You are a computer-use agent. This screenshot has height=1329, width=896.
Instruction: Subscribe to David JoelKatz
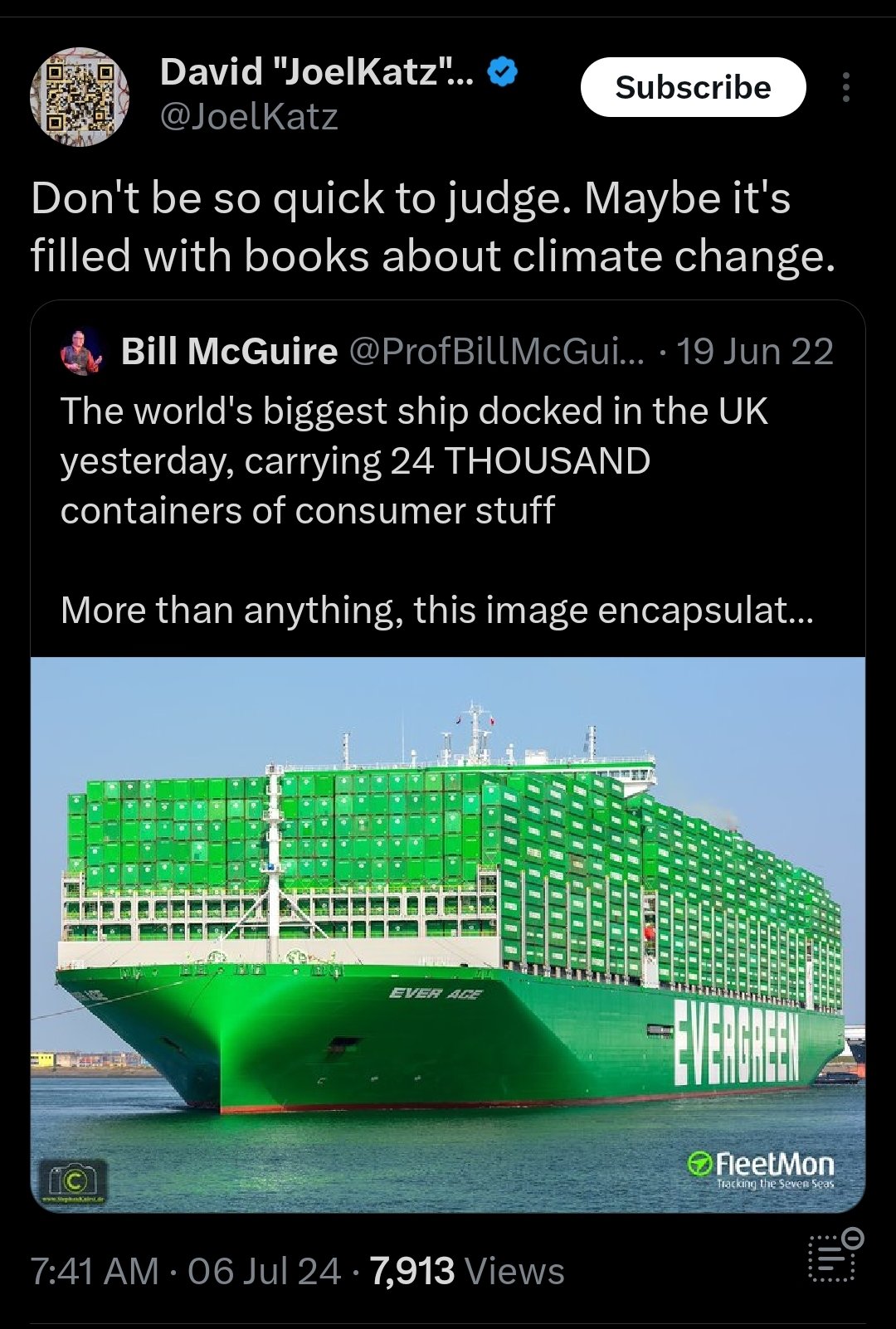[x=693, y=87]
